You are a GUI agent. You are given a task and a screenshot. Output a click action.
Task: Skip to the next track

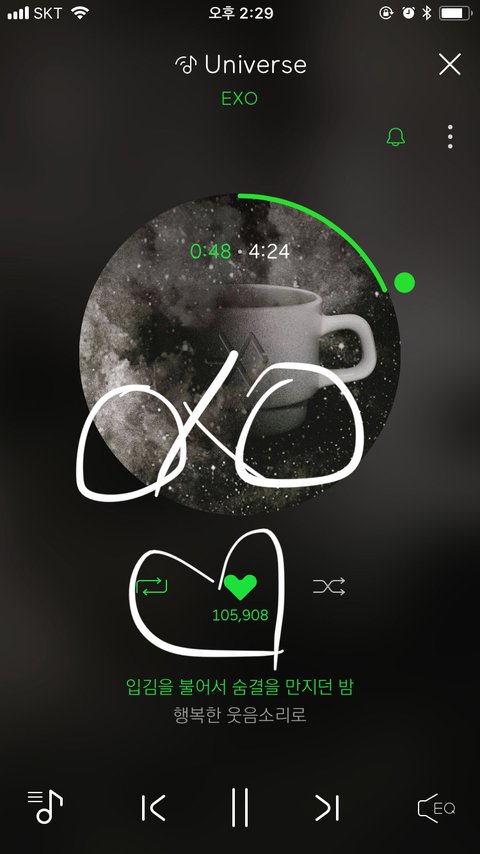pos(327,808)
